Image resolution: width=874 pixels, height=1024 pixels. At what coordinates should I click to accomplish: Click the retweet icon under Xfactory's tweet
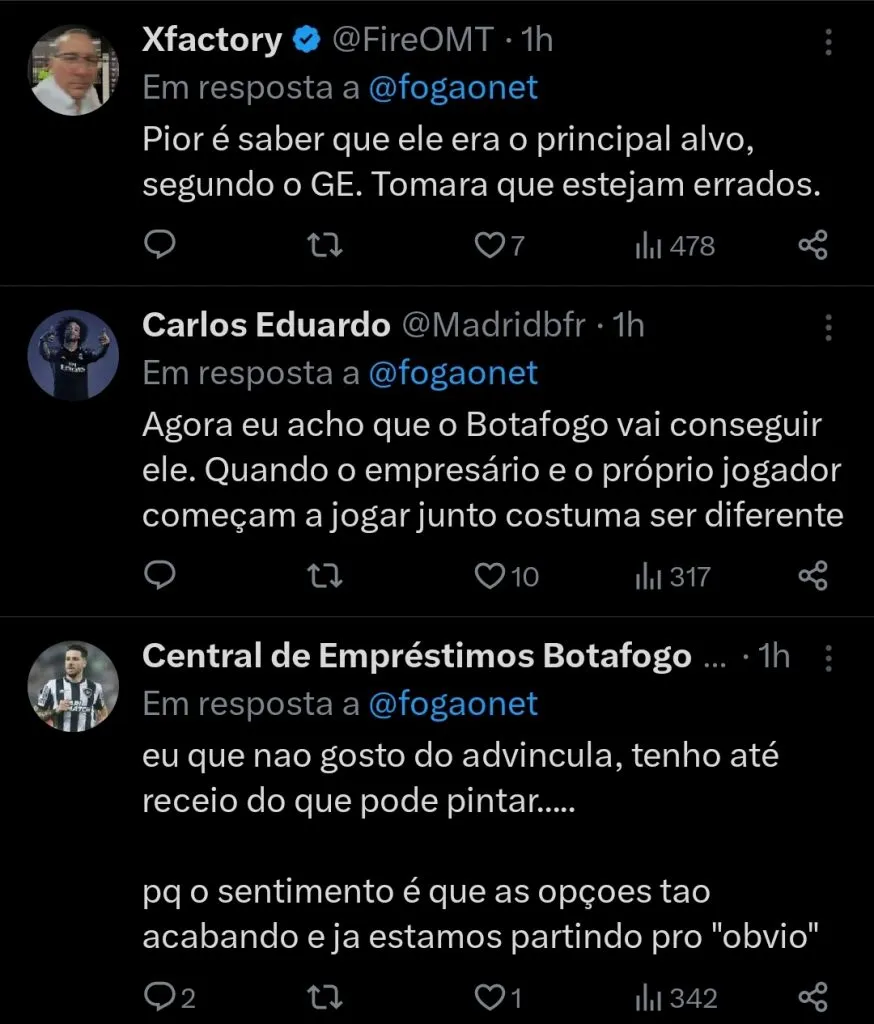click(324, 243)
